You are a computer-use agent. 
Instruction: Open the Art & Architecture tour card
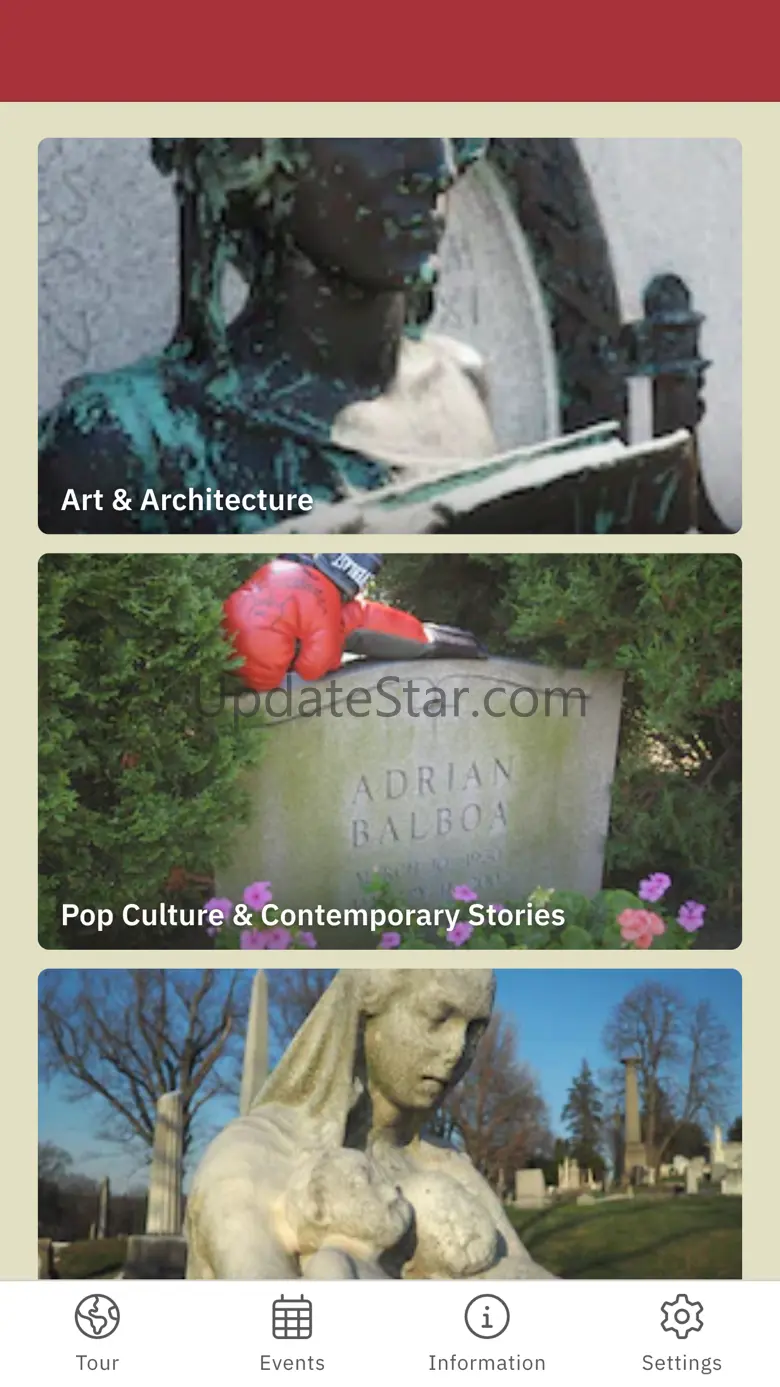(x=390, y=336)
